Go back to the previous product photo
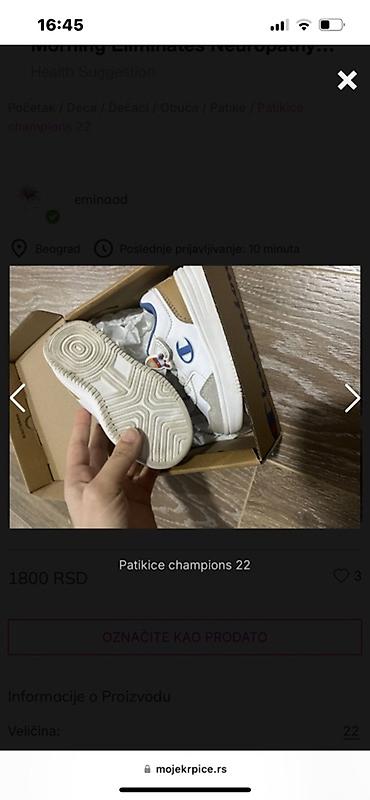This screenshot has width=370, height=800. (18, 398)
